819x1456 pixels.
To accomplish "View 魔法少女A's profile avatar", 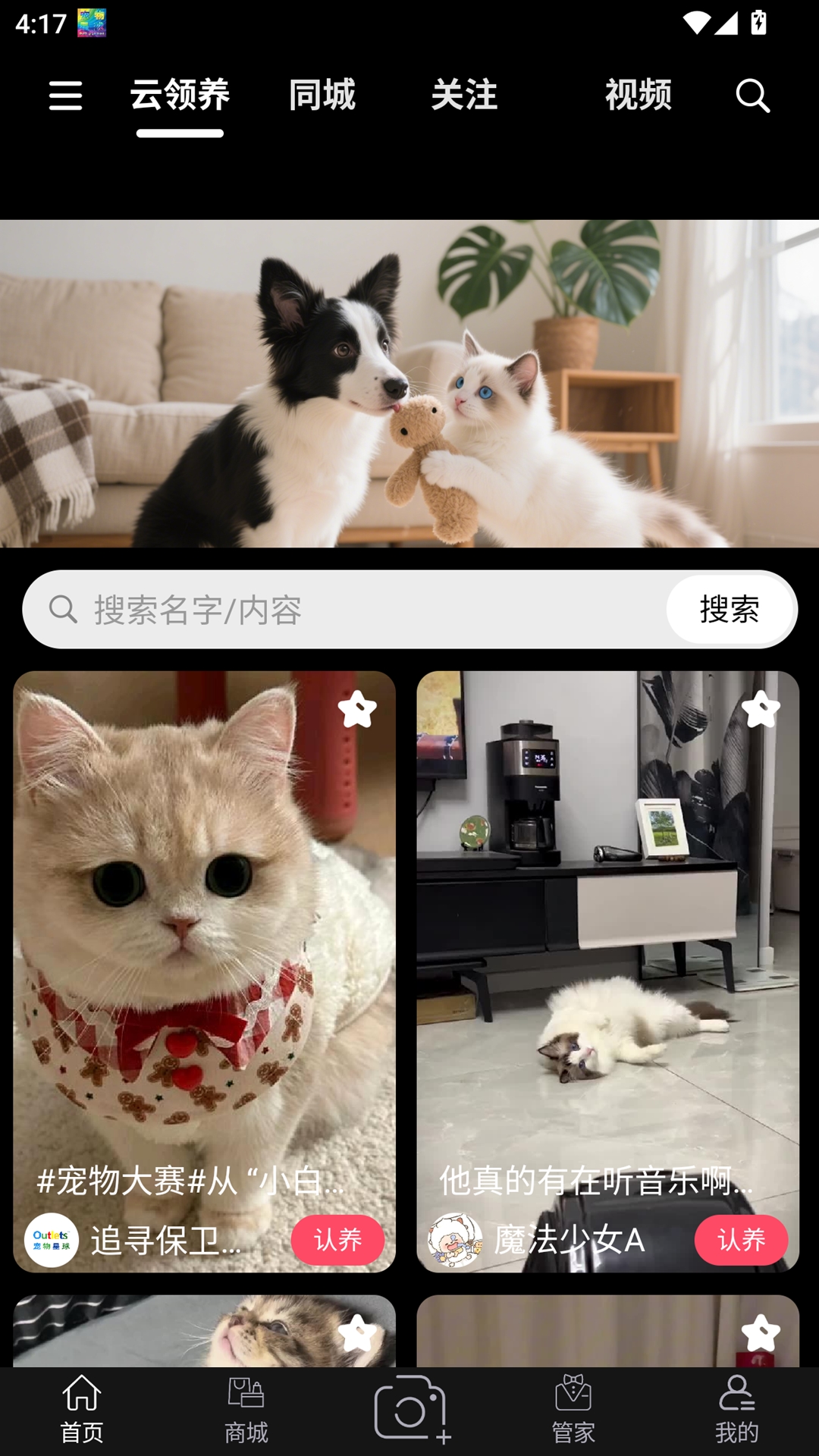I will [455, 1241].
